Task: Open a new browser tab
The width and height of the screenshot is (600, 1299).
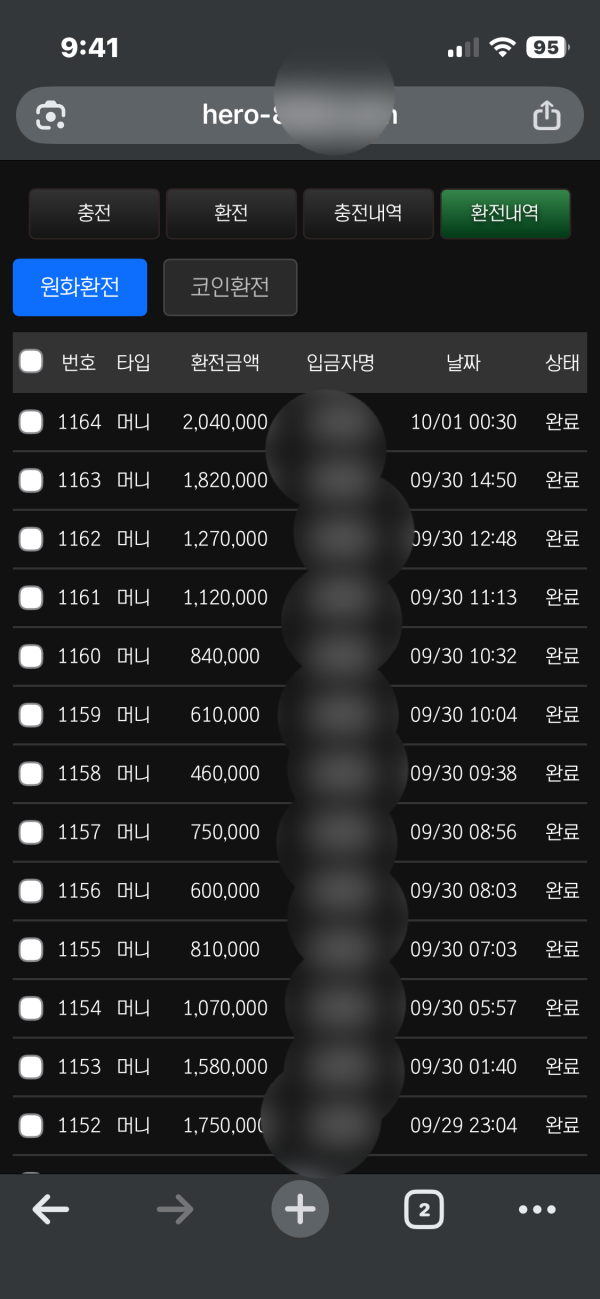Action: (300, 1210)
